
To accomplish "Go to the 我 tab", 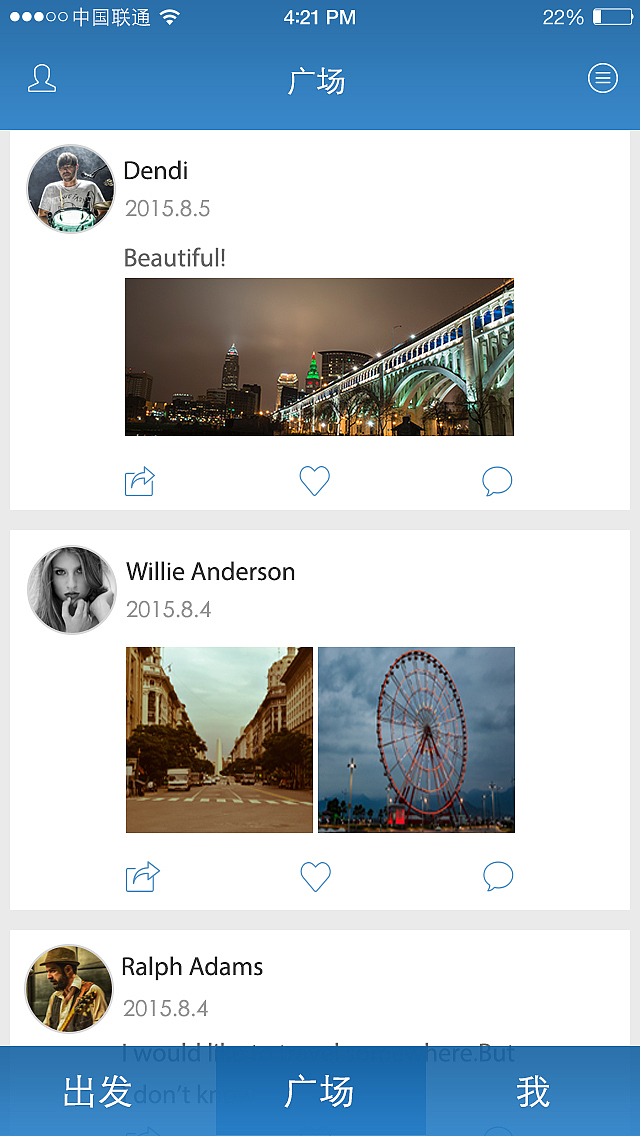I will [533, 1091].
